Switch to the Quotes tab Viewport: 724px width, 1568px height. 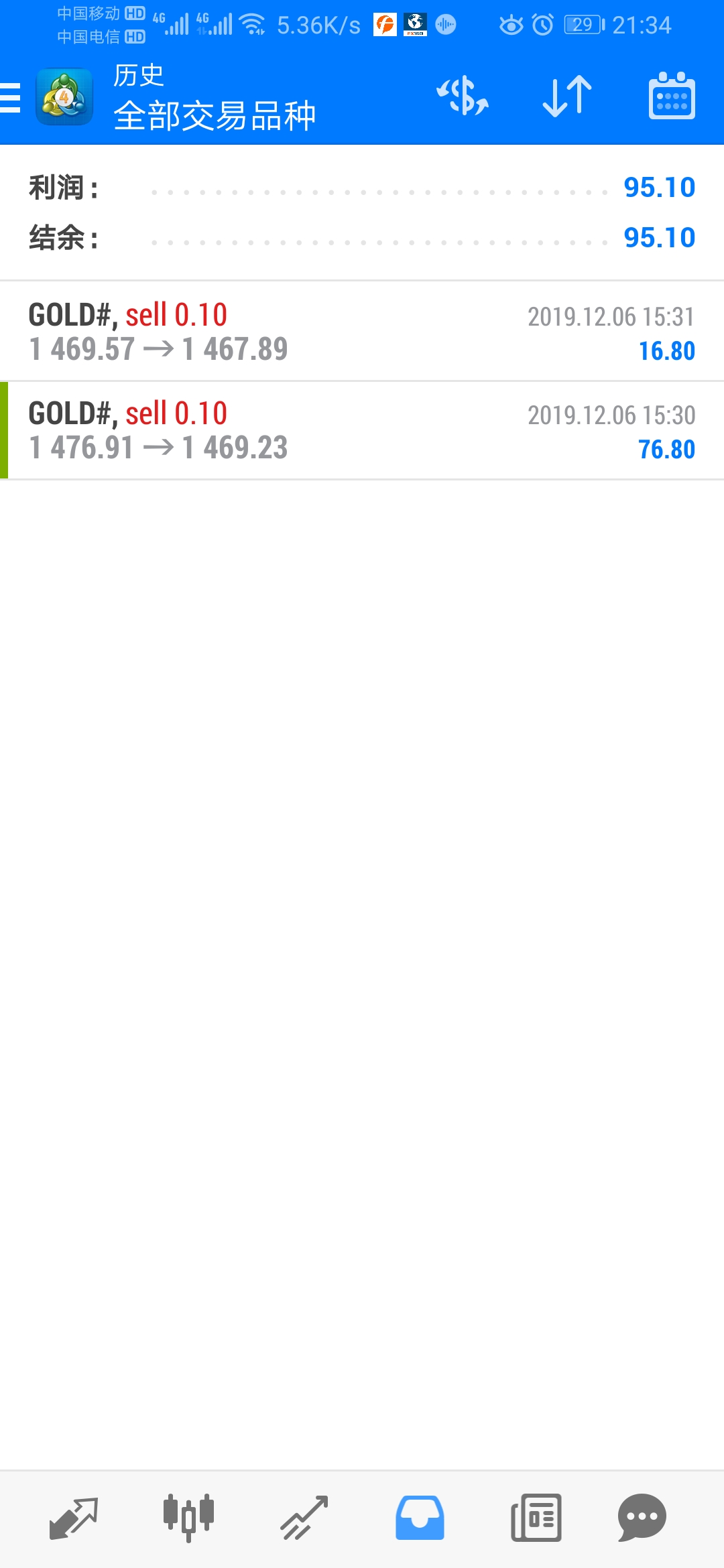pyautogui.click(x=74, y=1518)
